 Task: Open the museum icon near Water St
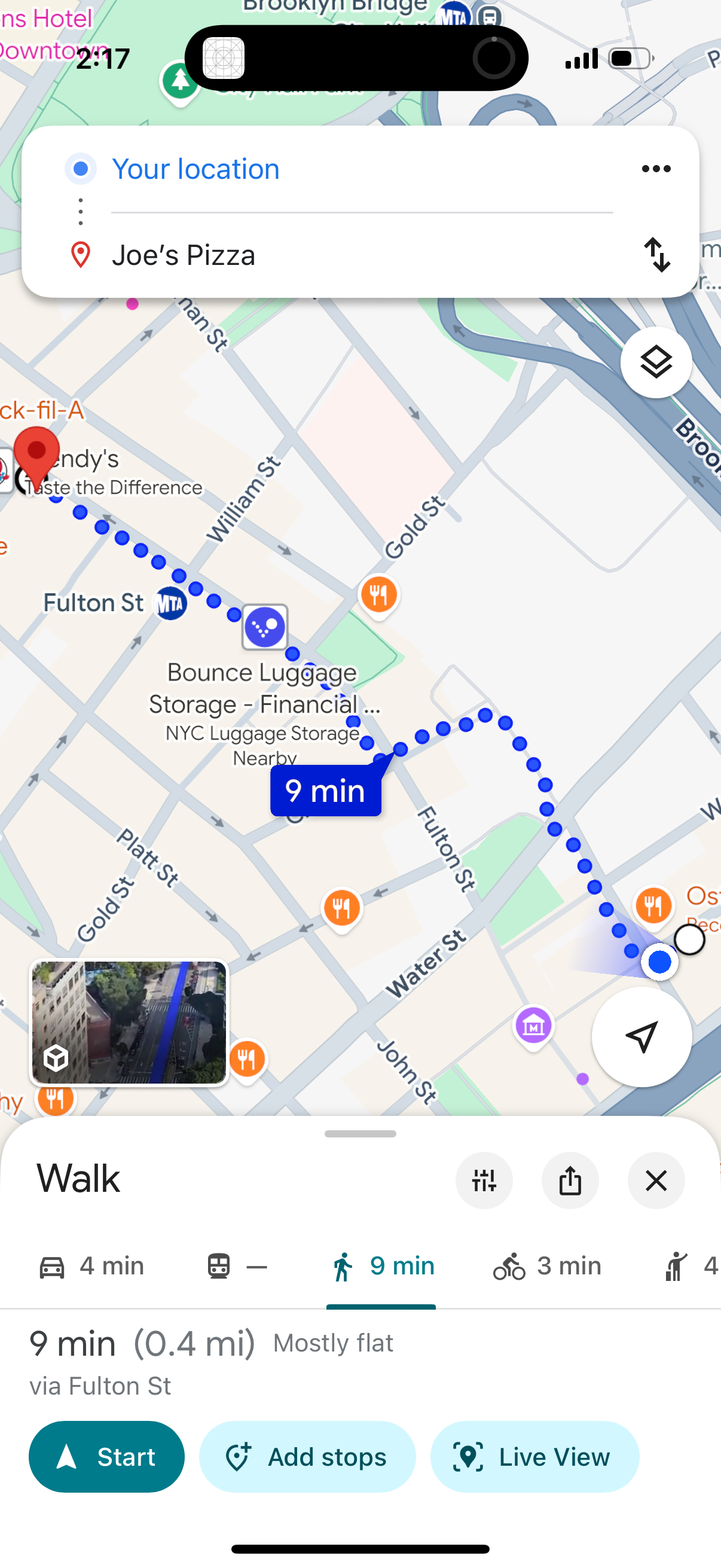pos(533,1025)
